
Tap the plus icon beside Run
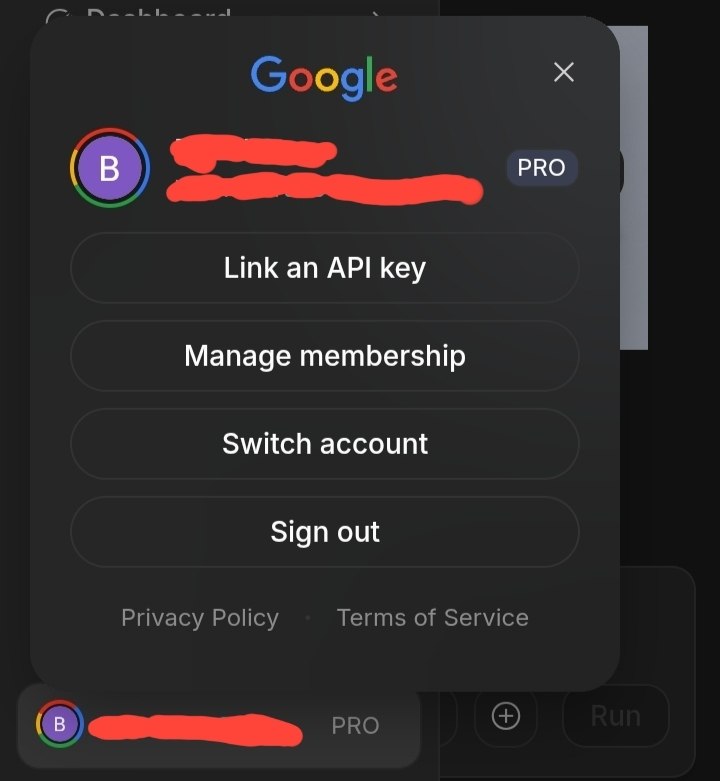(506, 716)
